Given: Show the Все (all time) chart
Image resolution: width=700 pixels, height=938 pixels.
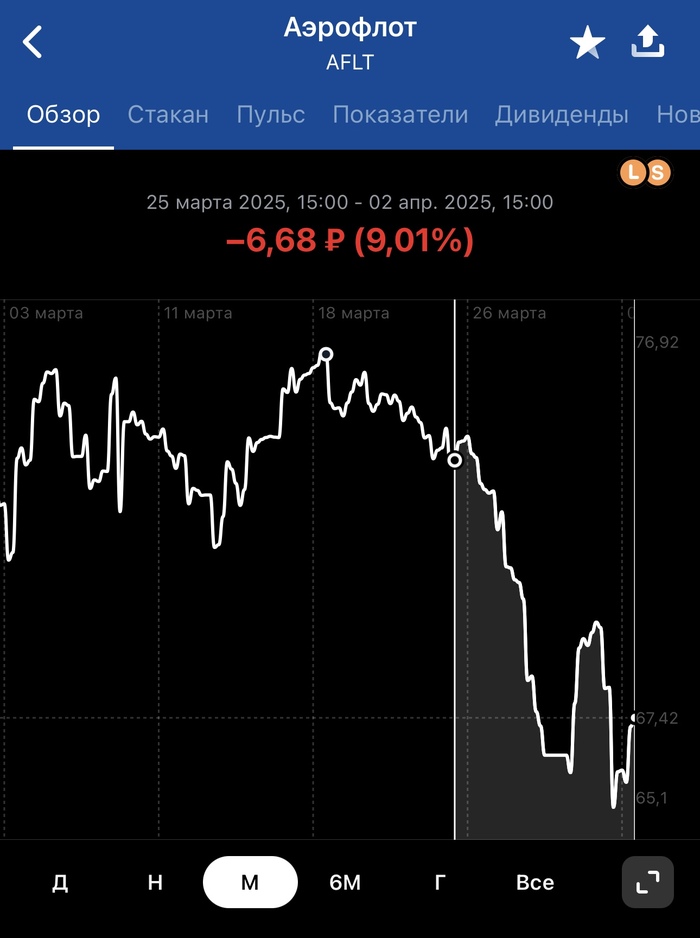Looking at the screenshot, I should point(535,882).
